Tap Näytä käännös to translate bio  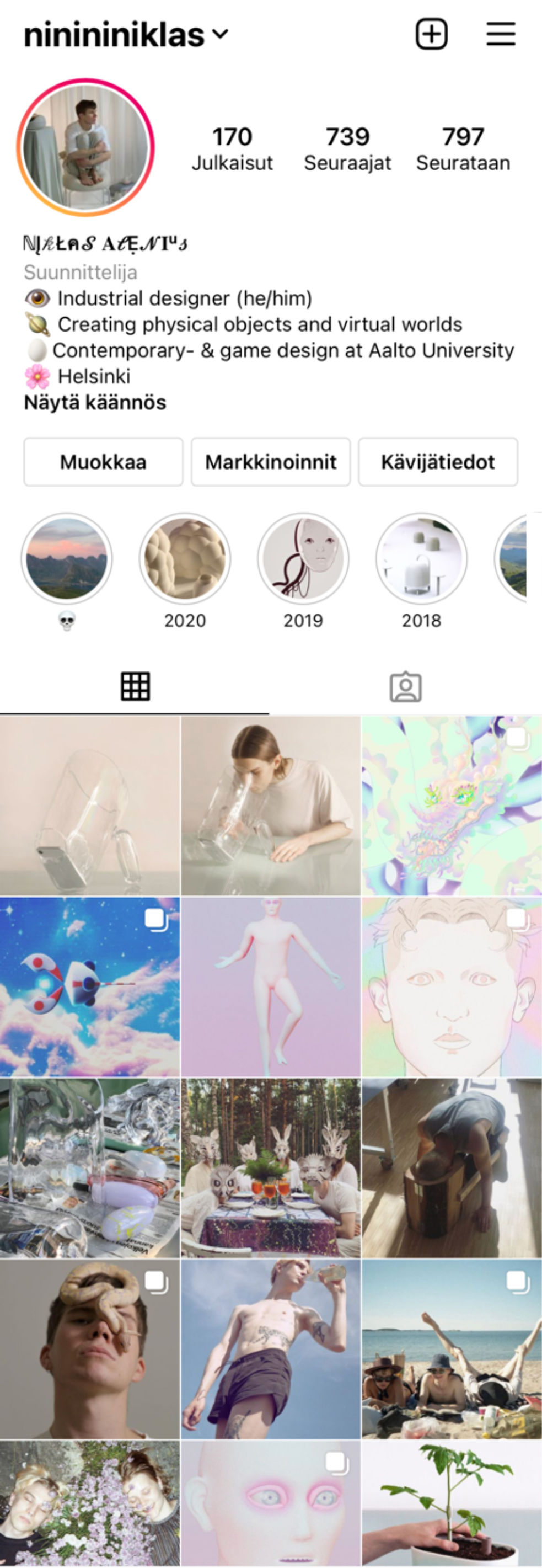tap(95, 402)
